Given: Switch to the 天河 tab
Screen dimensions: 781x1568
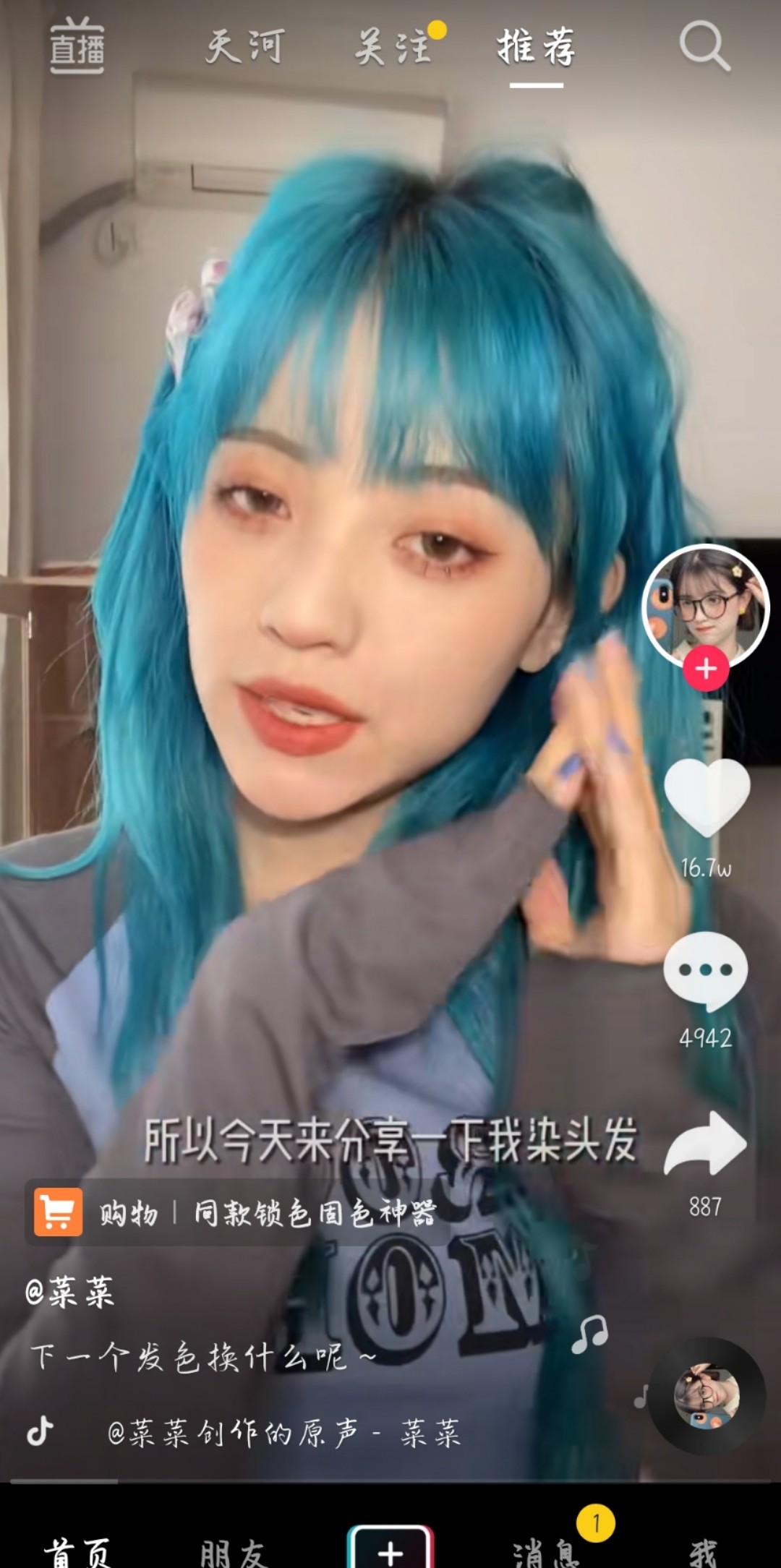Looking at the screenshot, I should click(244, 47).
